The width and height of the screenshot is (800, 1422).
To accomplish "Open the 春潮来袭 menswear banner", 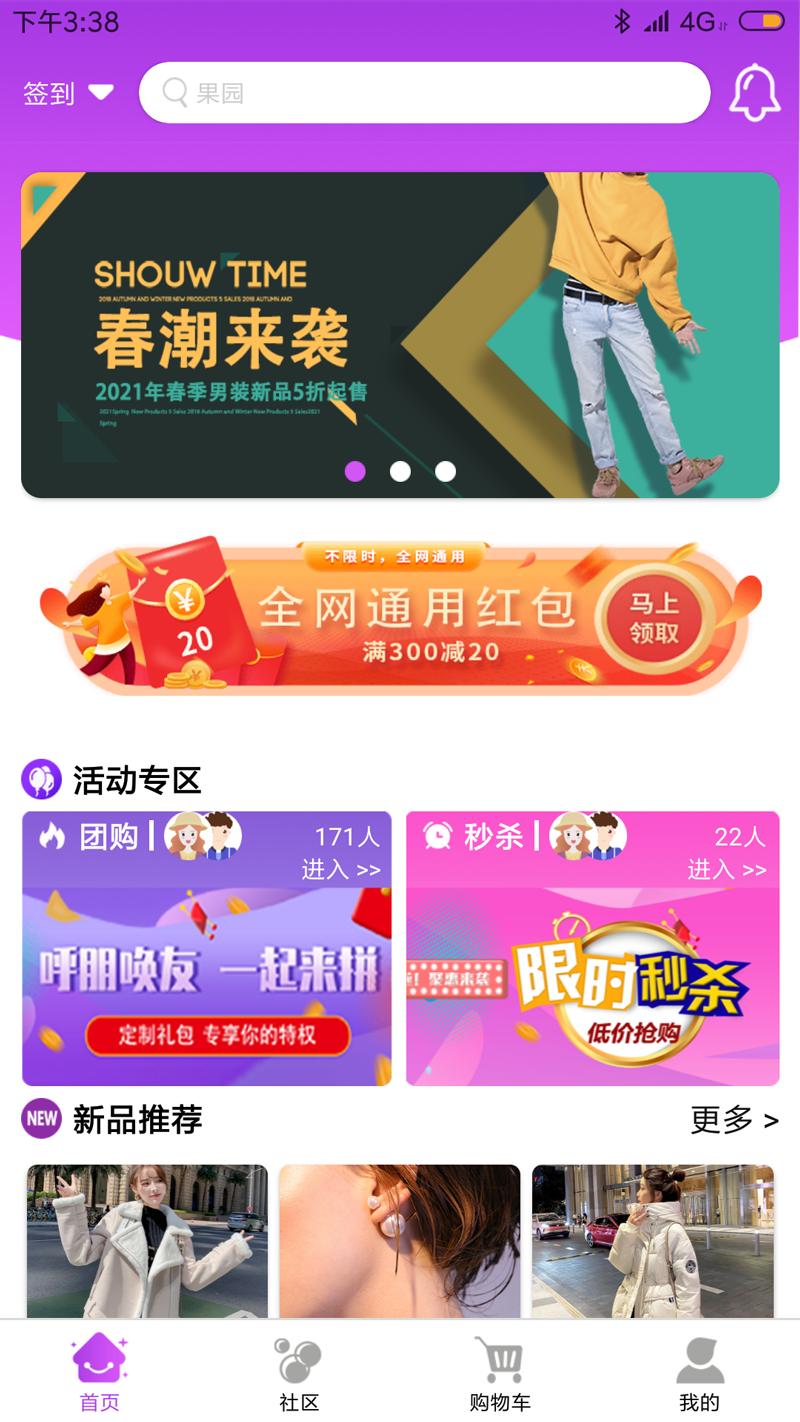I will (x=400, y=335).
